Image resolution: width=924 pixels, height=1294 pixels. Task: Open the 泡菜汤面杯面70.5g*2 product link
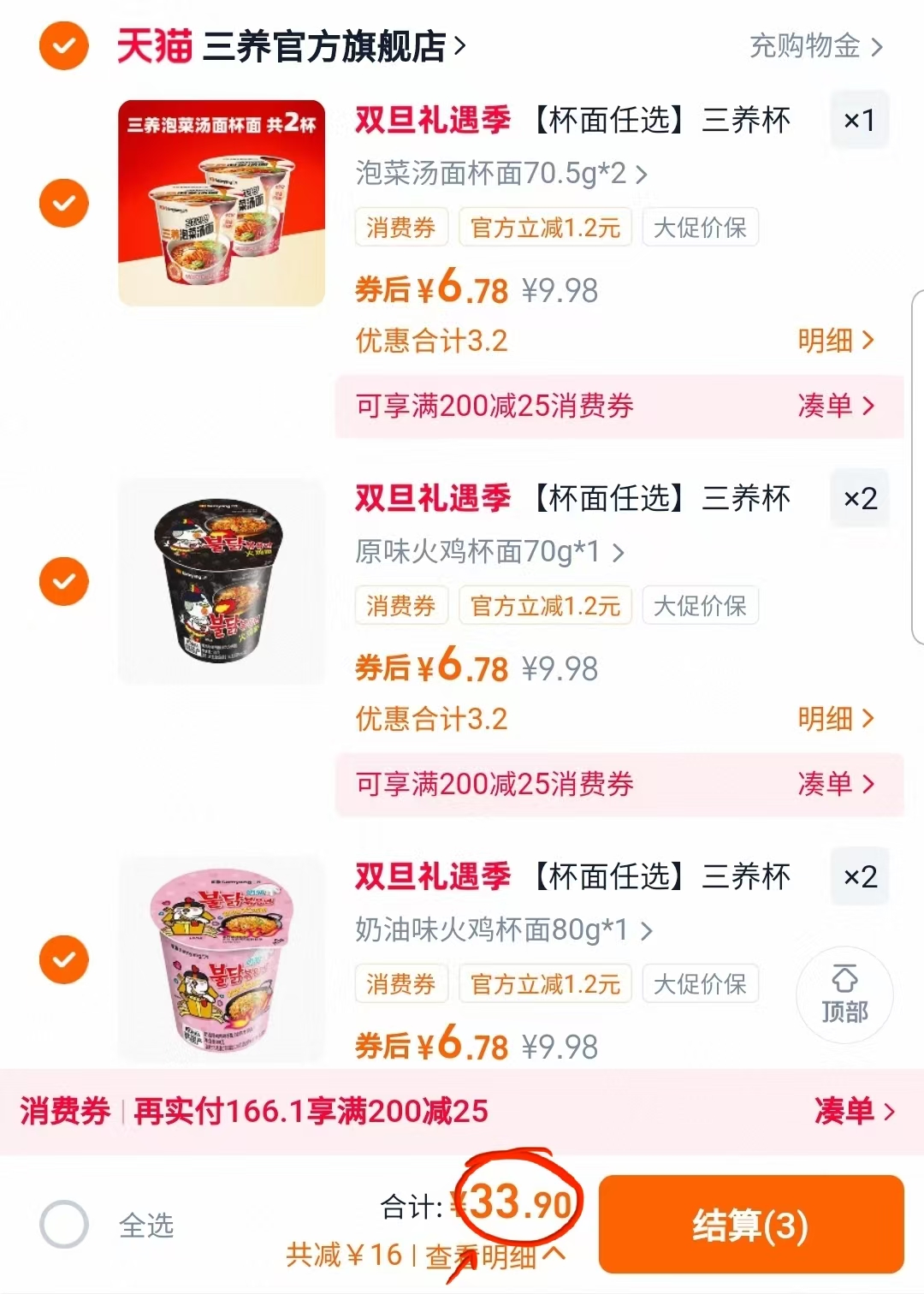click(x=496, y=174)
